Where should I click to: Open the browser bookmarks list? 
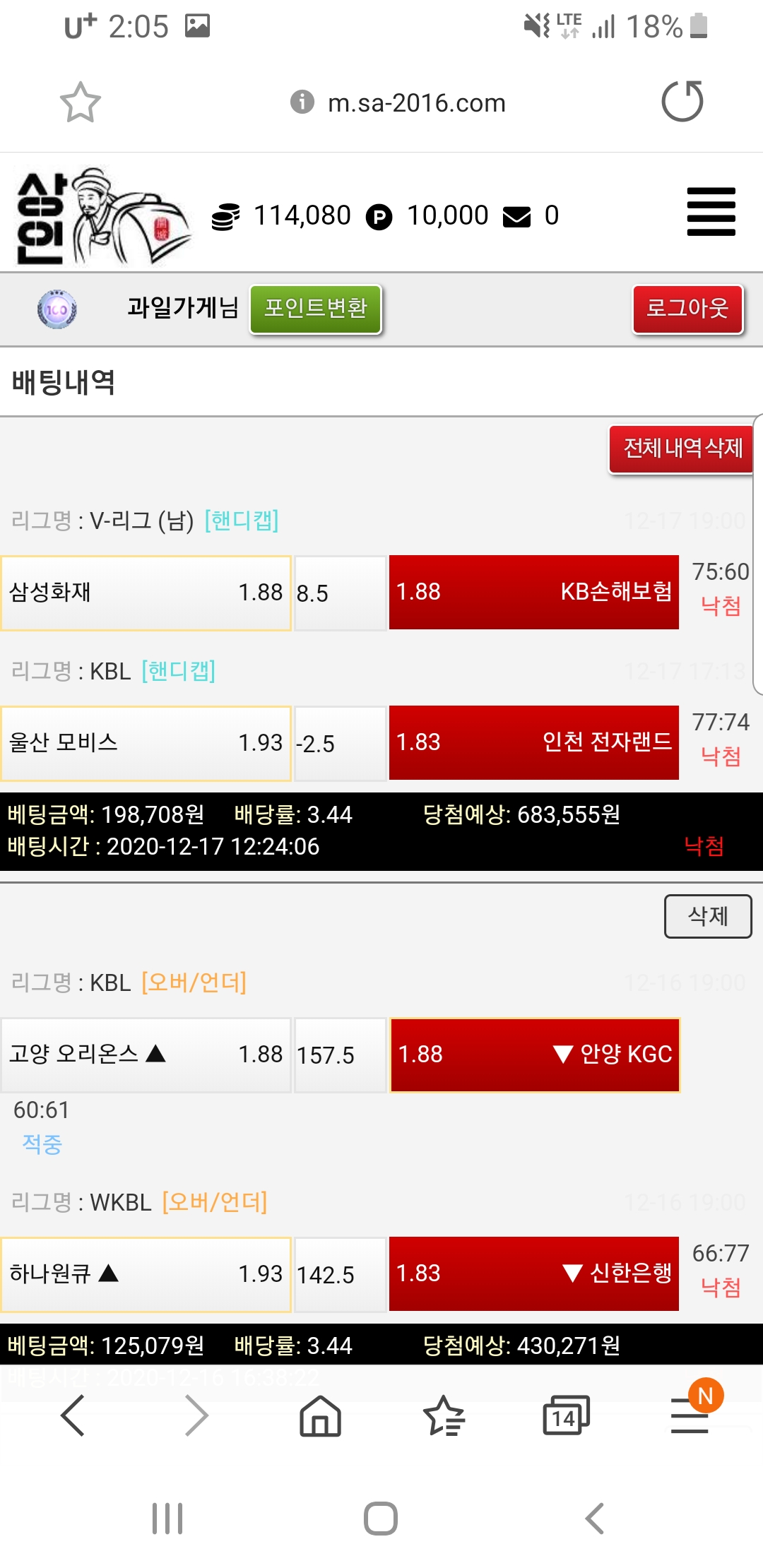coord(444,1415)
